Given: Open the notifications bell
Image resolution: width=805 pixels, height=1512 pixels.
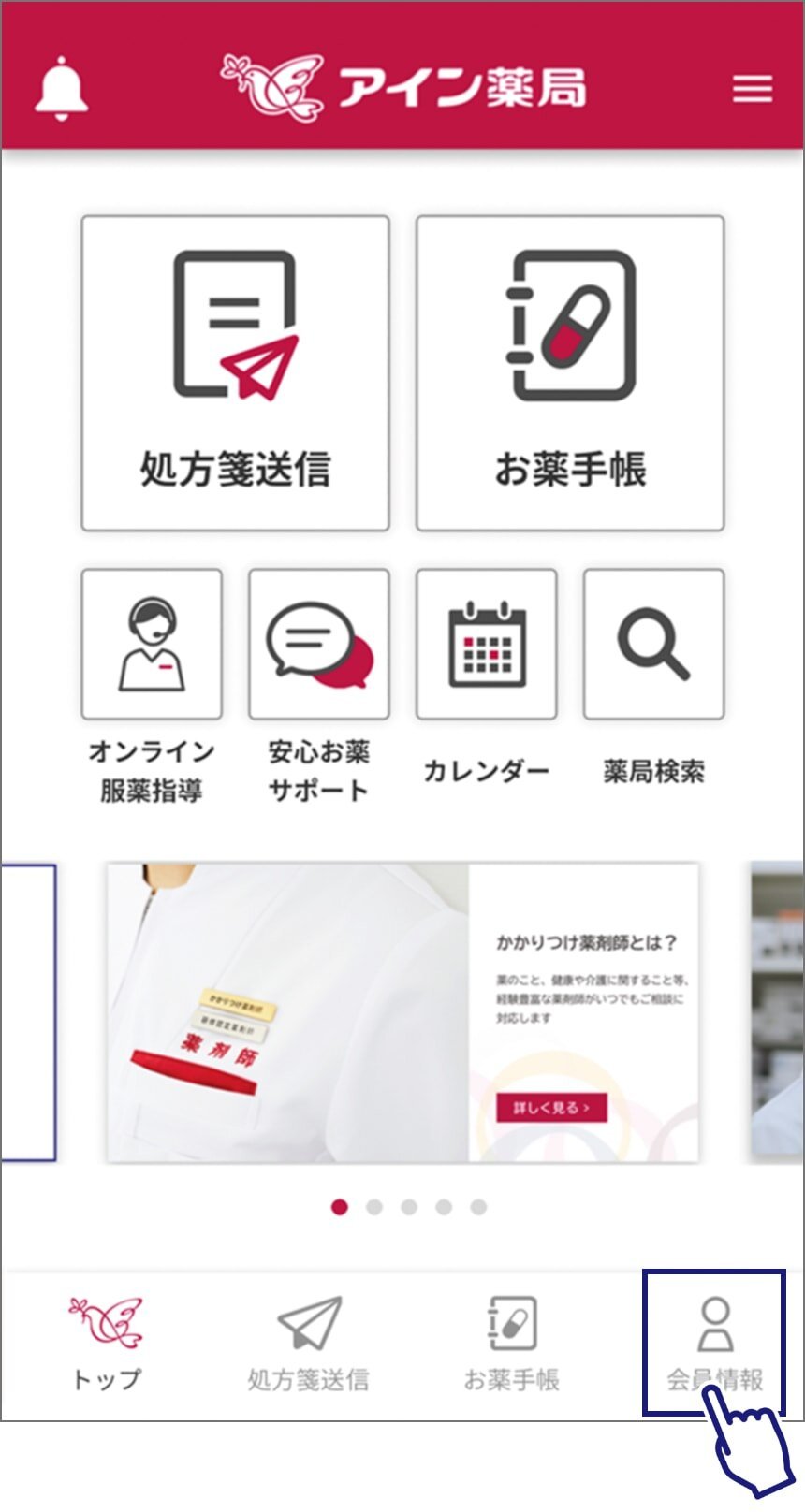Looking at the screenshot, I should (62, 89).
